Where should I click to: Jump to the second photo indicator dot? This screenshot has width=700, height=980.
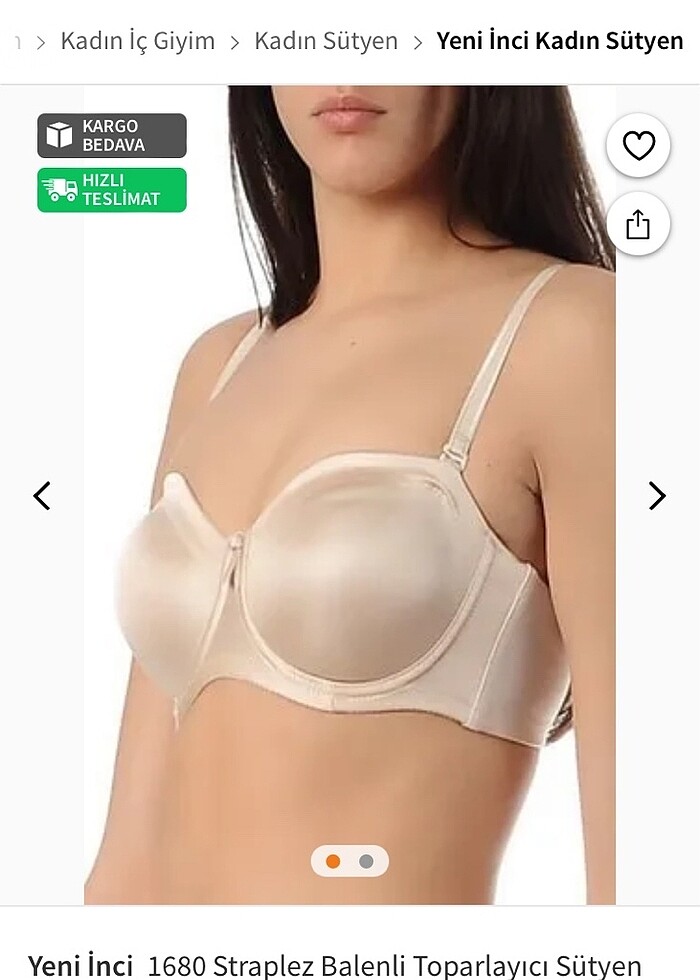click(366, 861)
